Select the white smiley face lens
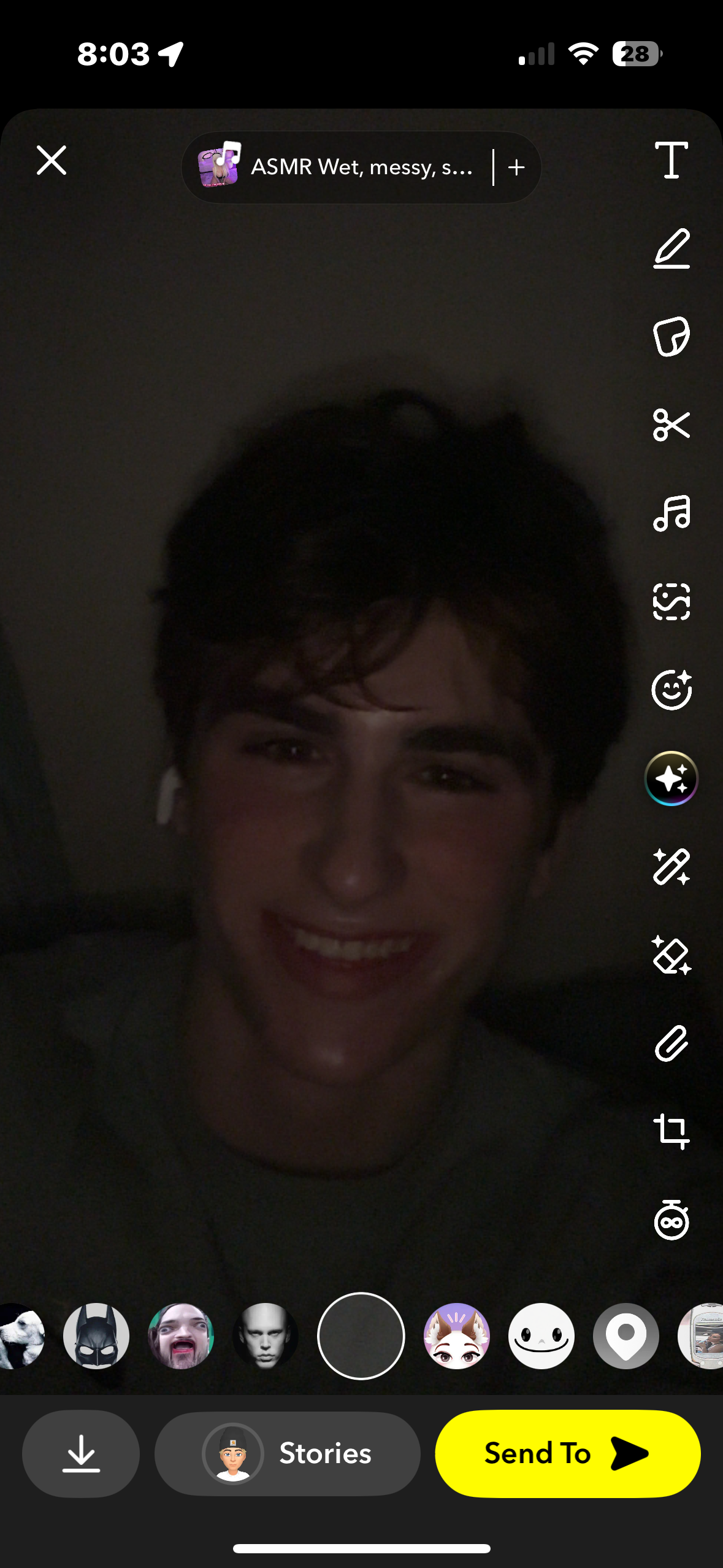The image size is (723, 1568). point(541,1335)
